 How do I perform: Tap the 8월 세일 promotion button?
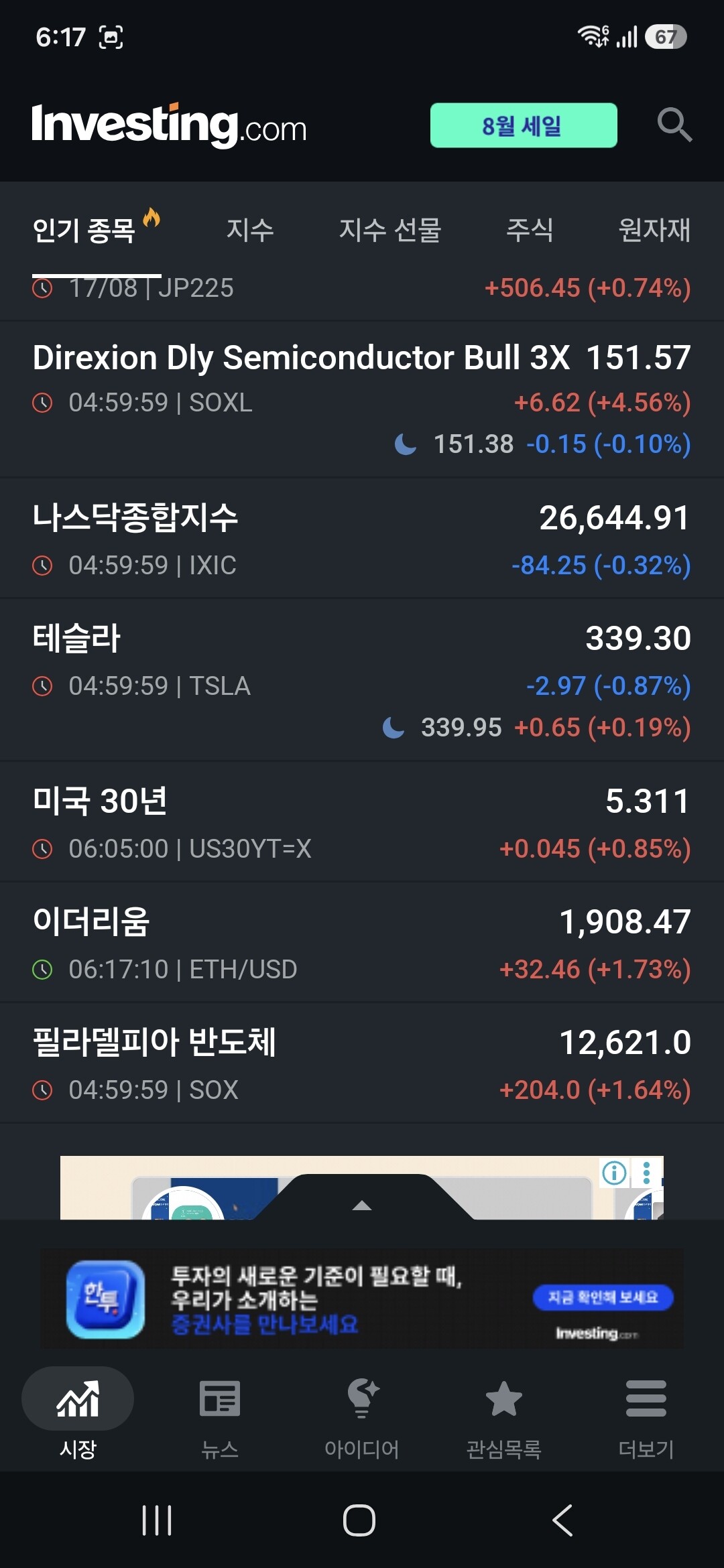524,125
